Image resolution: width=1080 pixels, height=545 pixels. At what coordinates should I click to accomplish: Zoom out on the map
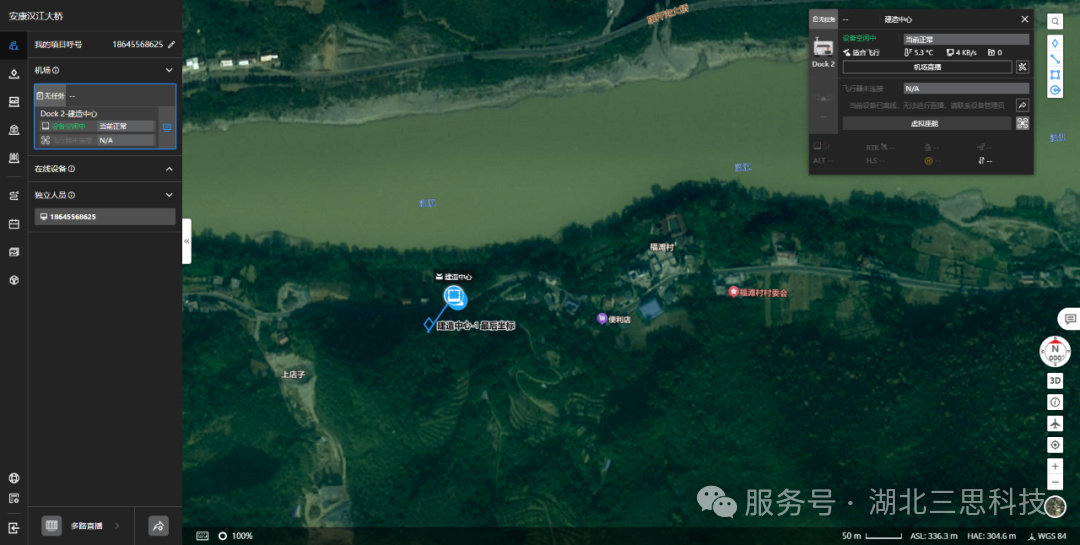(1055, 482)
